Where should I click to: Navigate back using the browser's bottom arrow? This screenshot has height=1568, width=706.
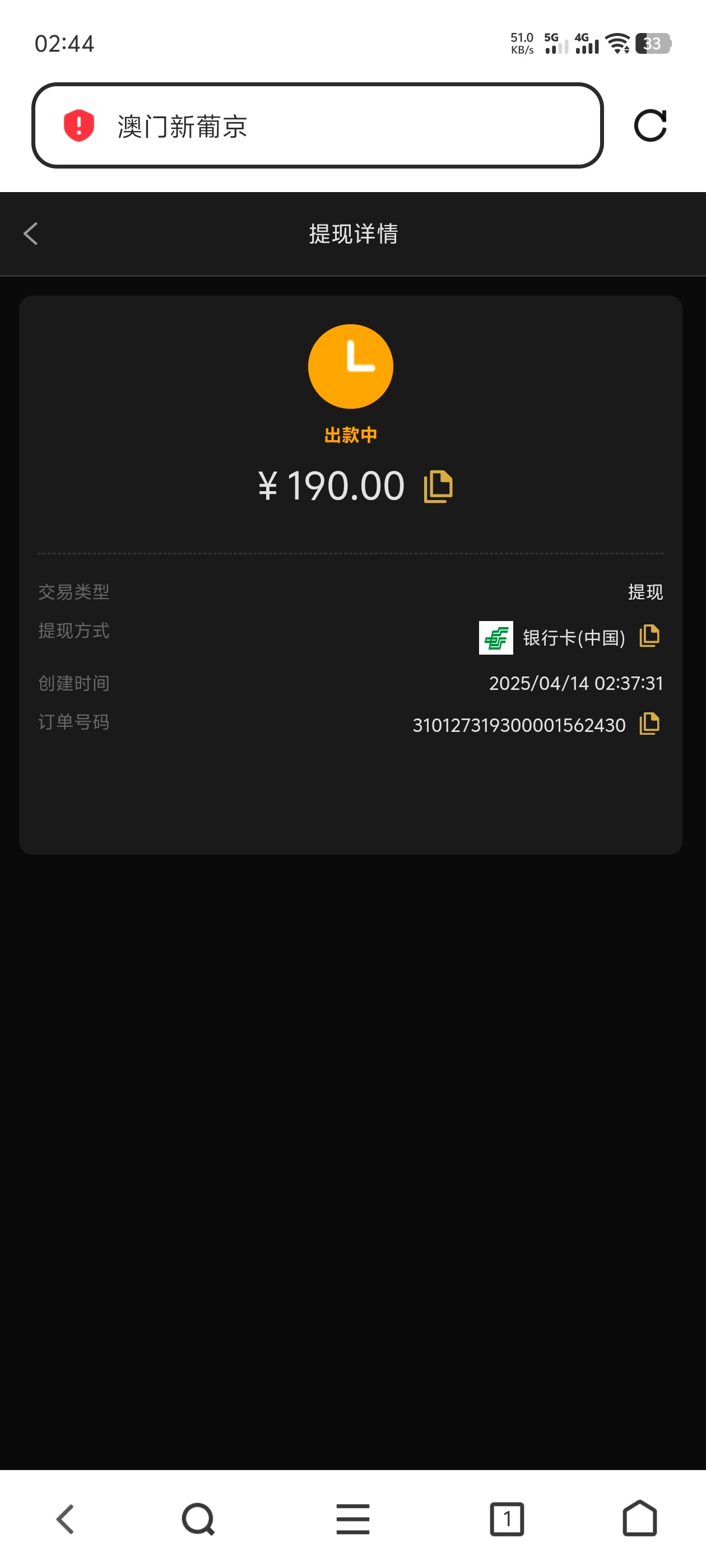[65, 1519]
